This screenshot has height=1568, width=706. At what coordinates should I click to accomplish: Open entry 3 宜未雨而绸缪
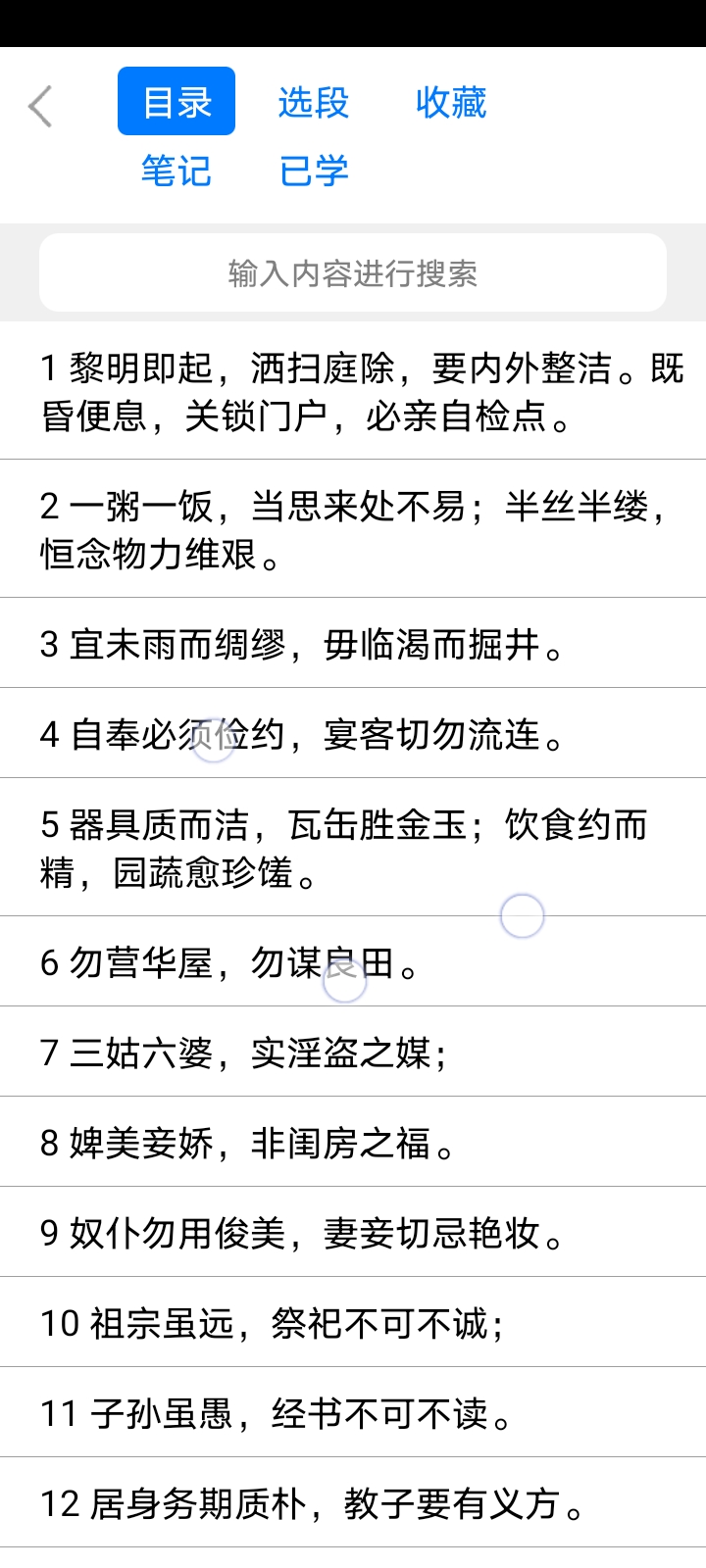(x=353, y=644)
